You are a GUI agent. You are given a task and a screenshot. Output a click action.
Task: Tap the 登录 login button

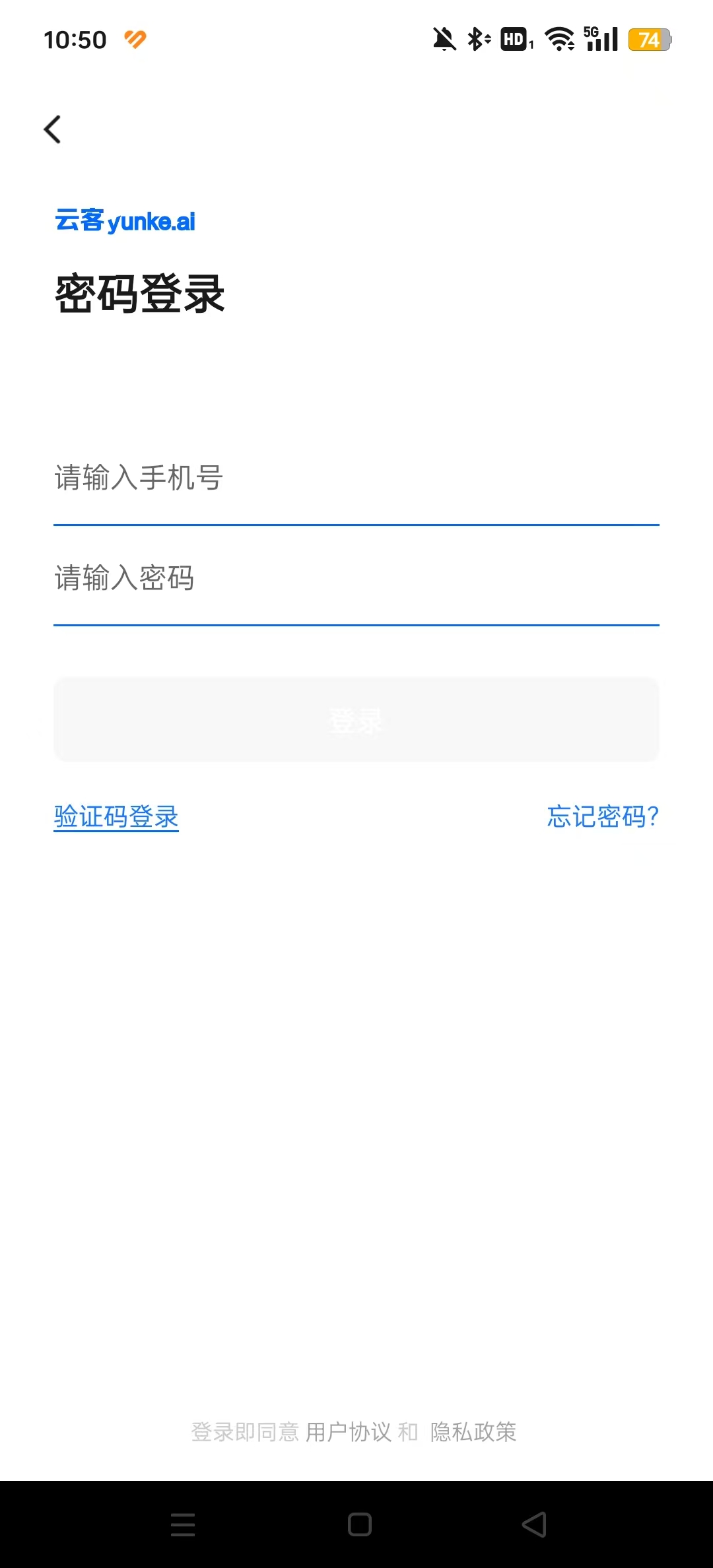(x=356, y=720)
